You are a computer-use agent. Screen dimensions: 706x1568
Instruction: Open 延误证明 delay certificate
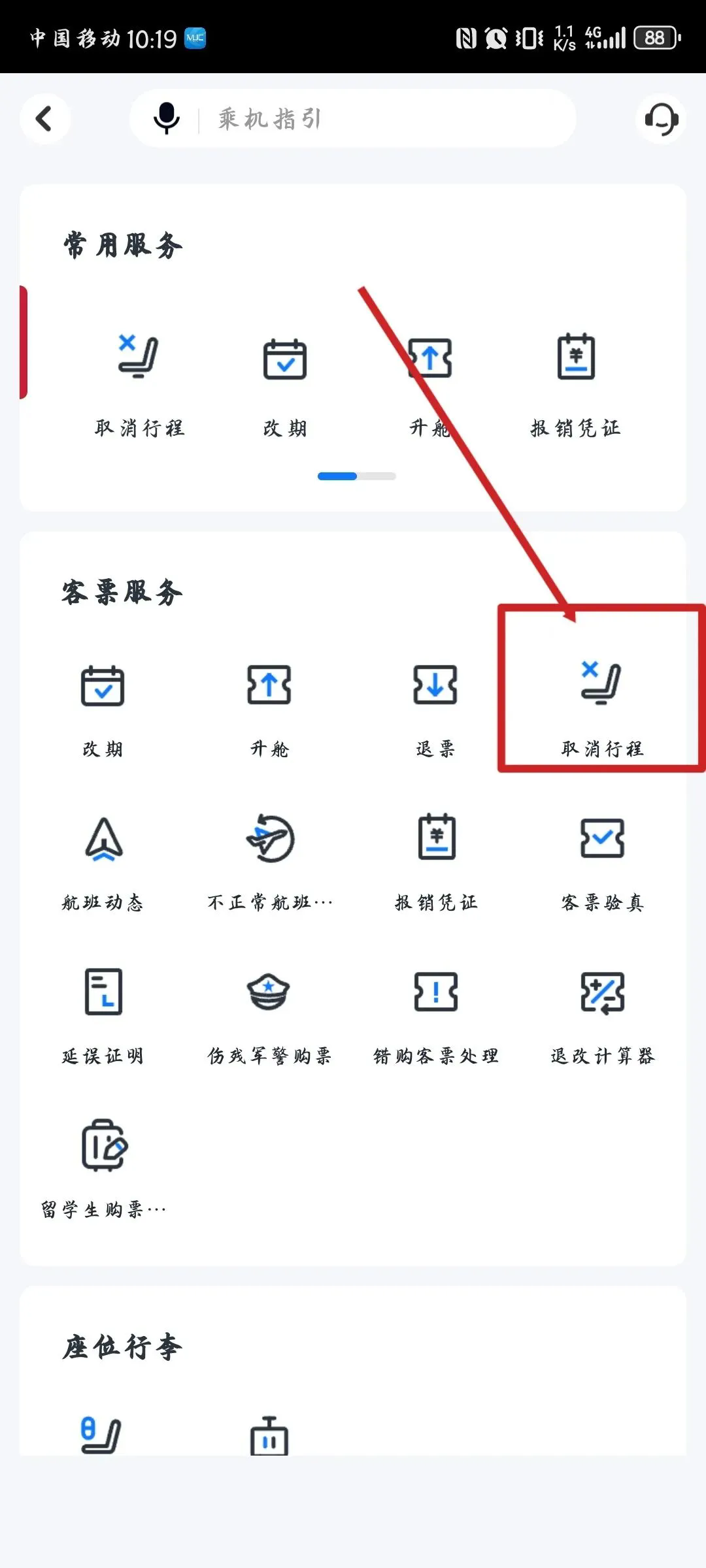pos(103,1016)
